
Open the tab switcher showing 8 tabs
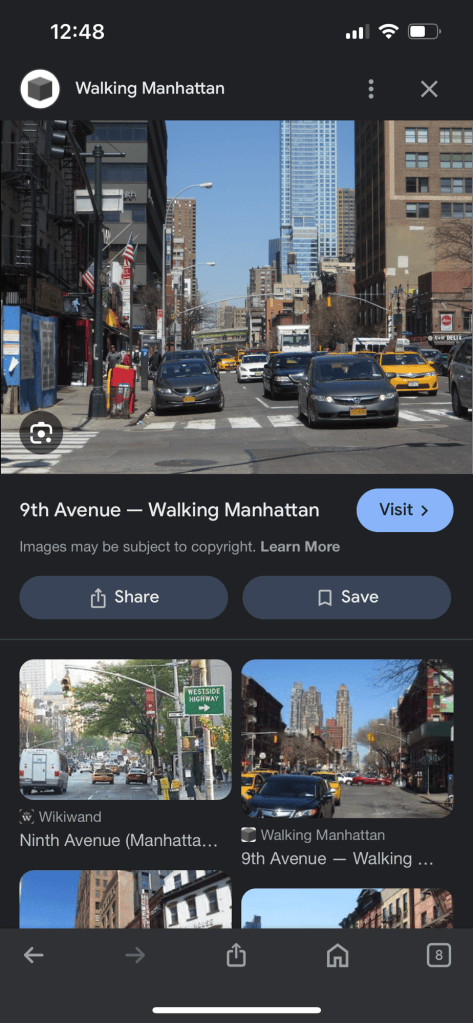pyautogui.click(x=438, y=956)
